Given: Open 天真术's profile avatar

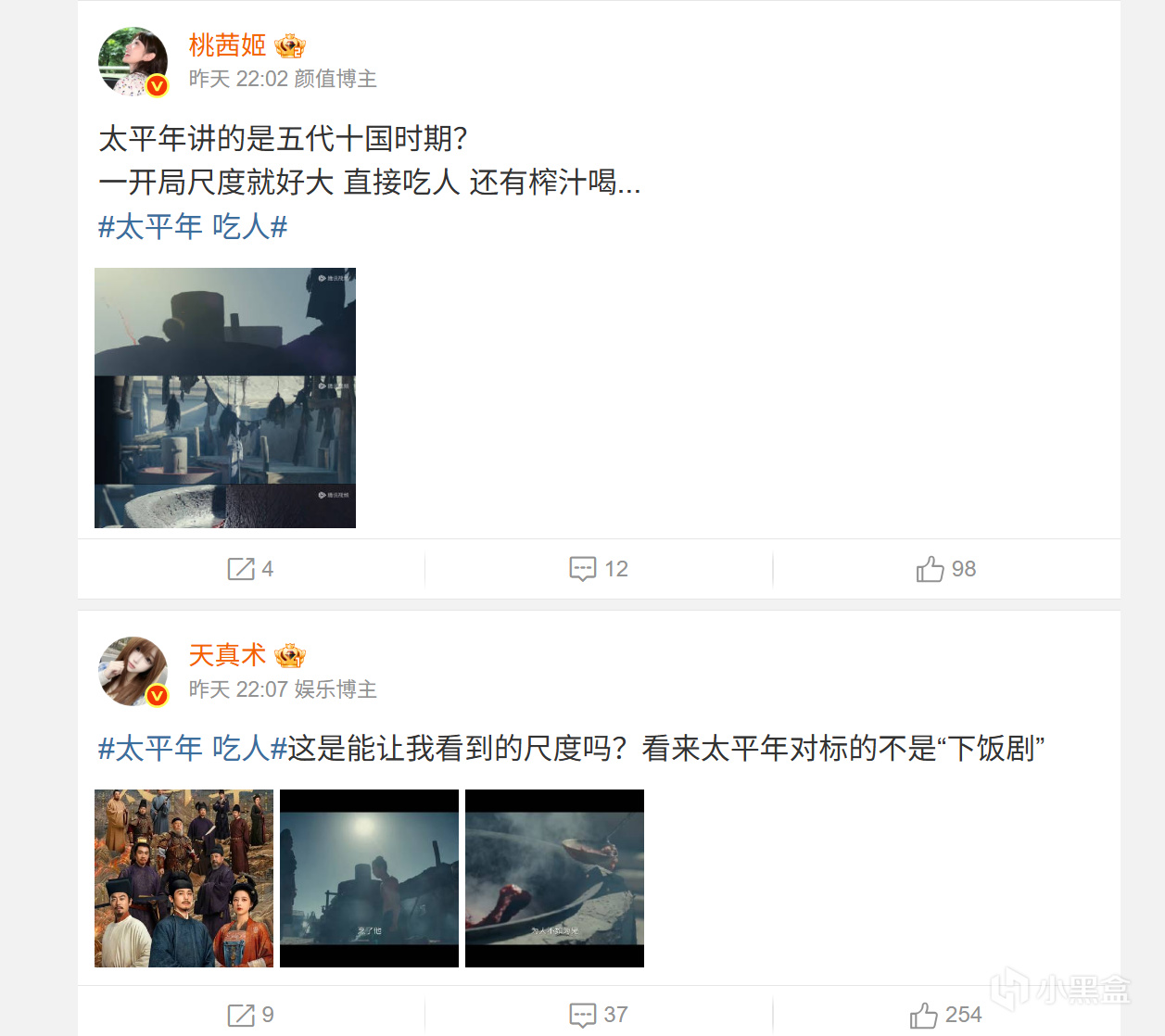Looking at the screenshot, I should click(133, 671).
